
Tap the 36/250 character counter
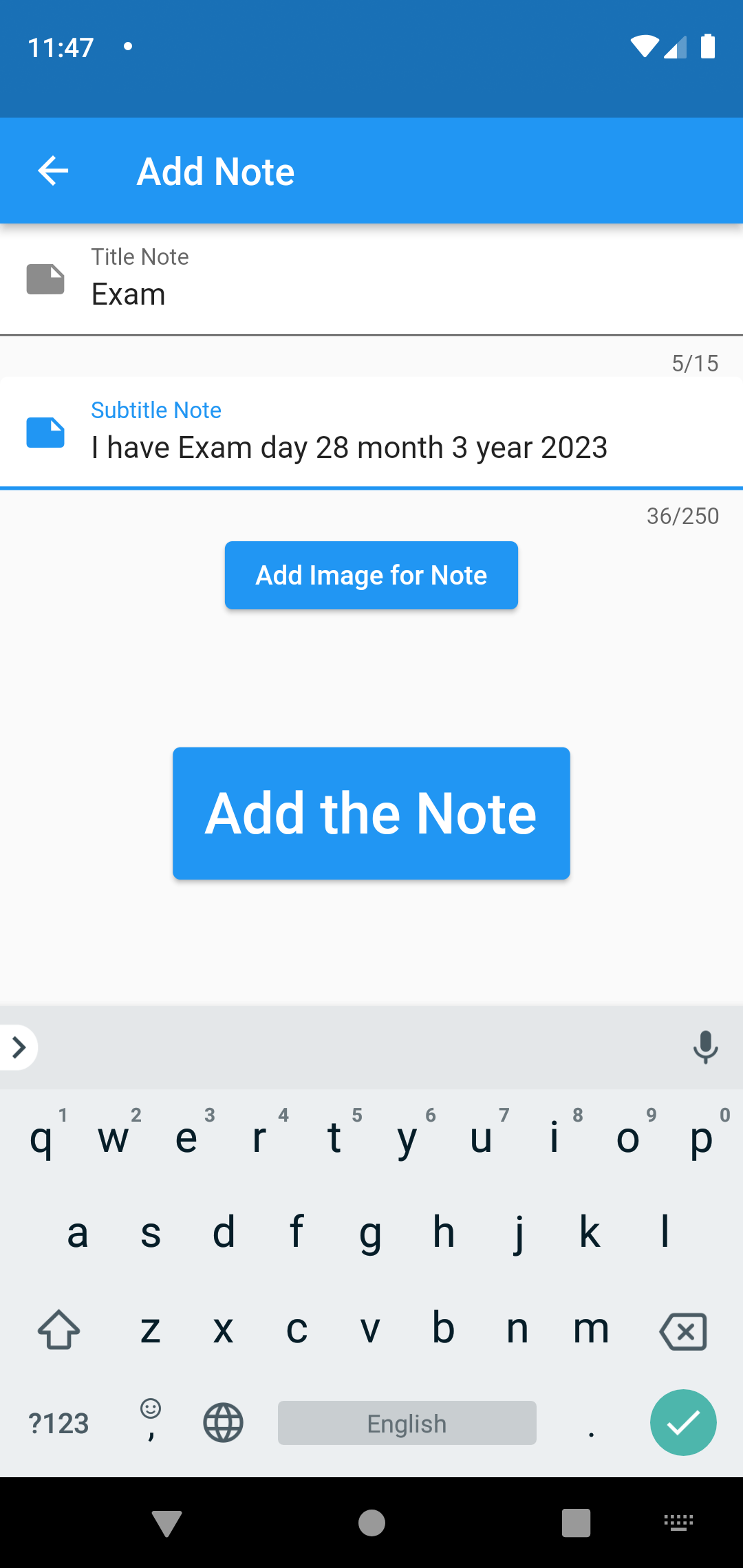click(683, 516)
